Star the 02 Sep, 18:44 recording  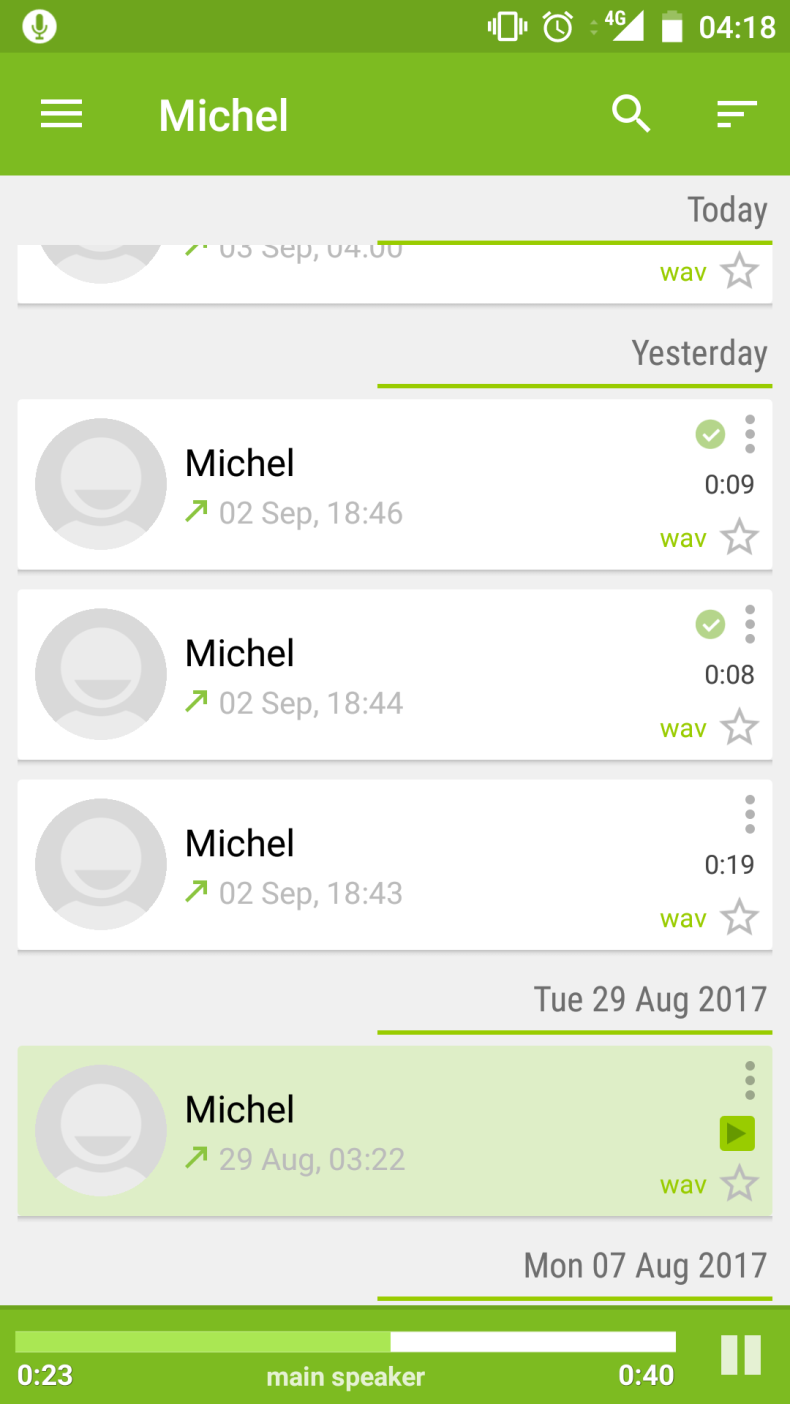click(x=740, y=728)
